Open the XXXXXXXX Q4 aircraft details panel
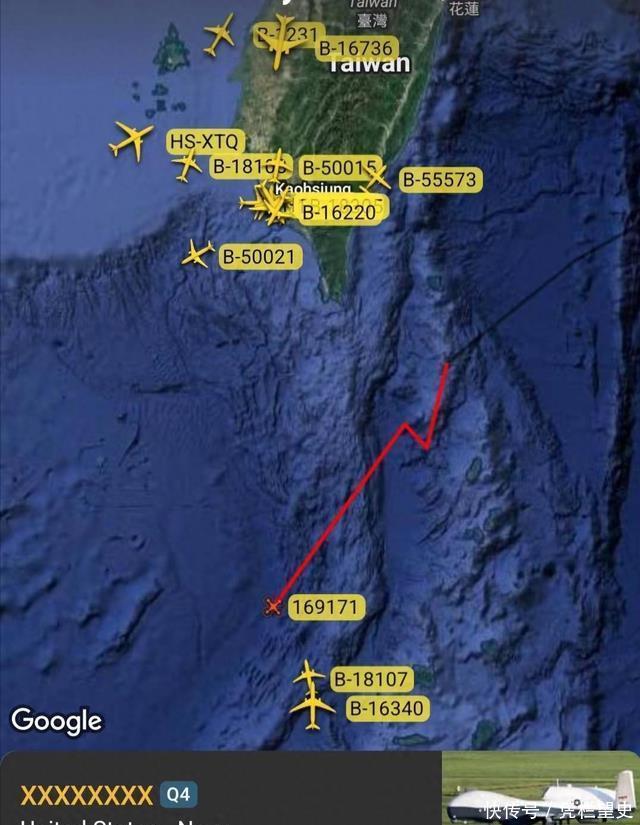 108,796
